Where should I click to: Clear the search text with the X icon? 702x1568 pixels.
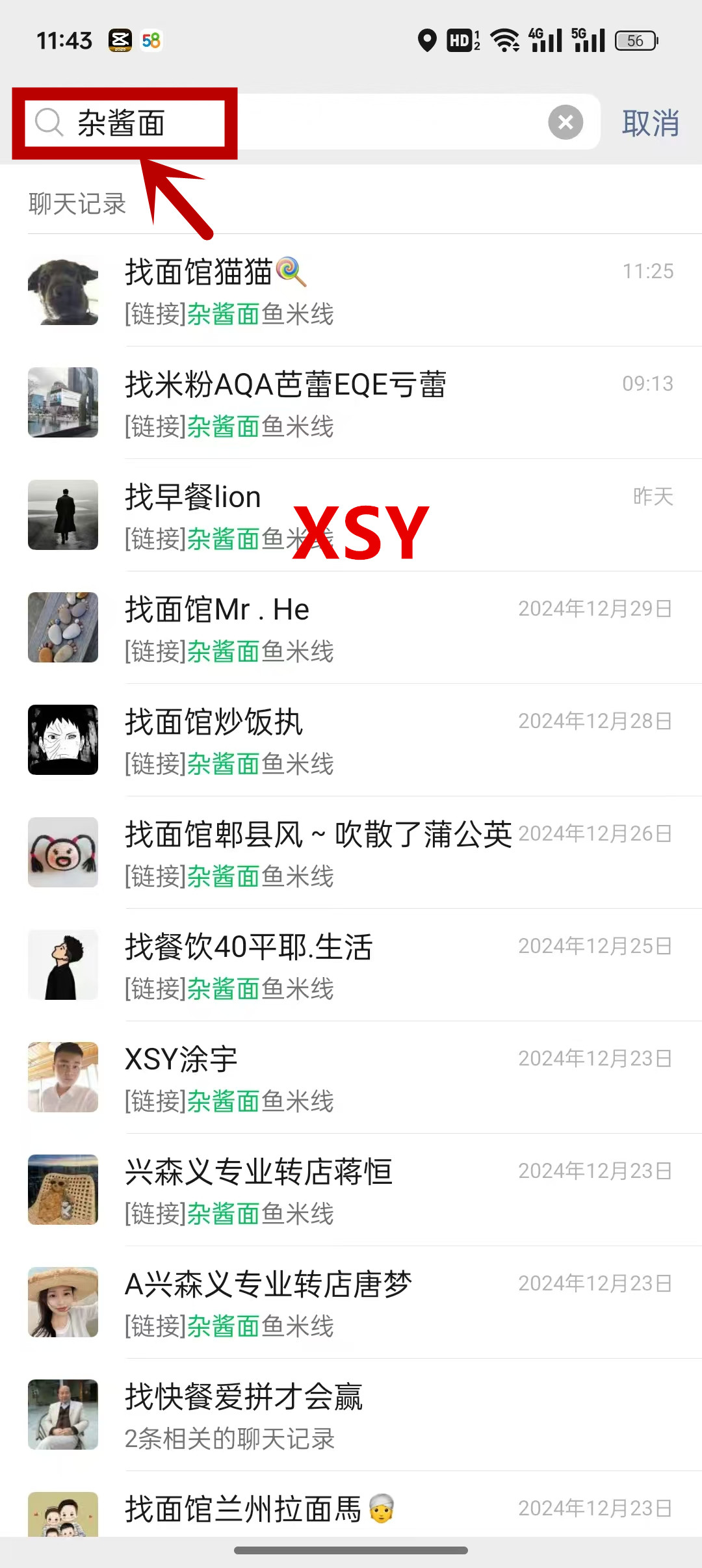coord(565,122)
